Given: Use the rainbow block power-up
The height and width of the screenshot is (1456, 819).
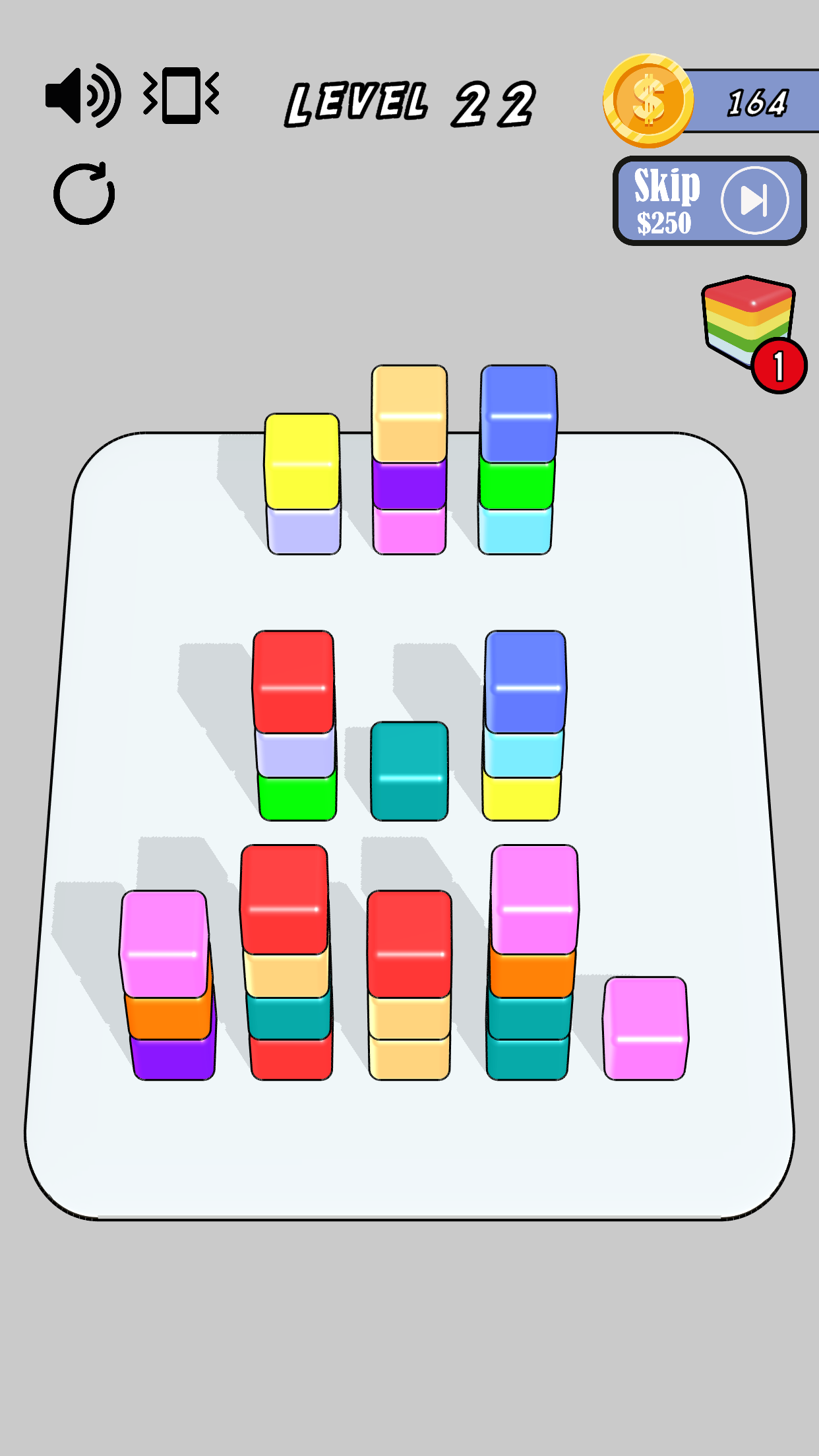Looking at the screenshot, I should [749, 324].
